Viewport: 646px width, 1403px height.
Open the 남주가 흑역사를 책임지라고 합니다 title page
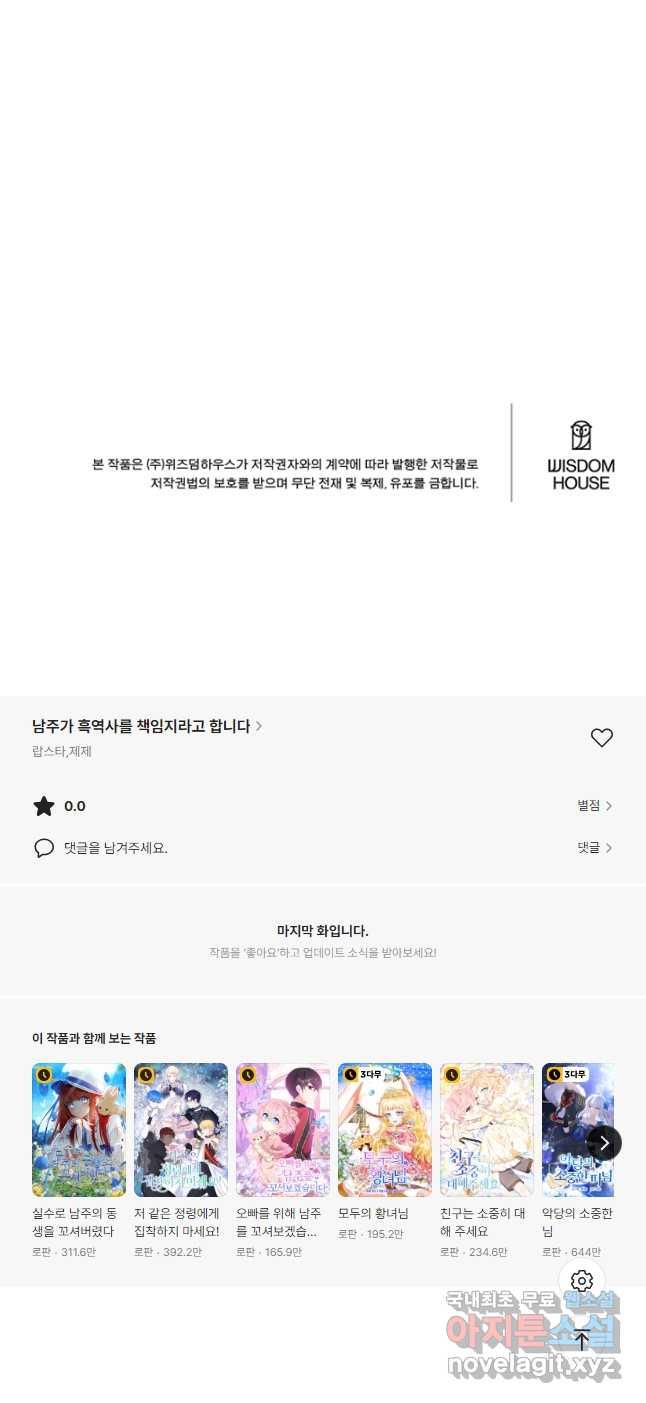click(x=146, y=726)
